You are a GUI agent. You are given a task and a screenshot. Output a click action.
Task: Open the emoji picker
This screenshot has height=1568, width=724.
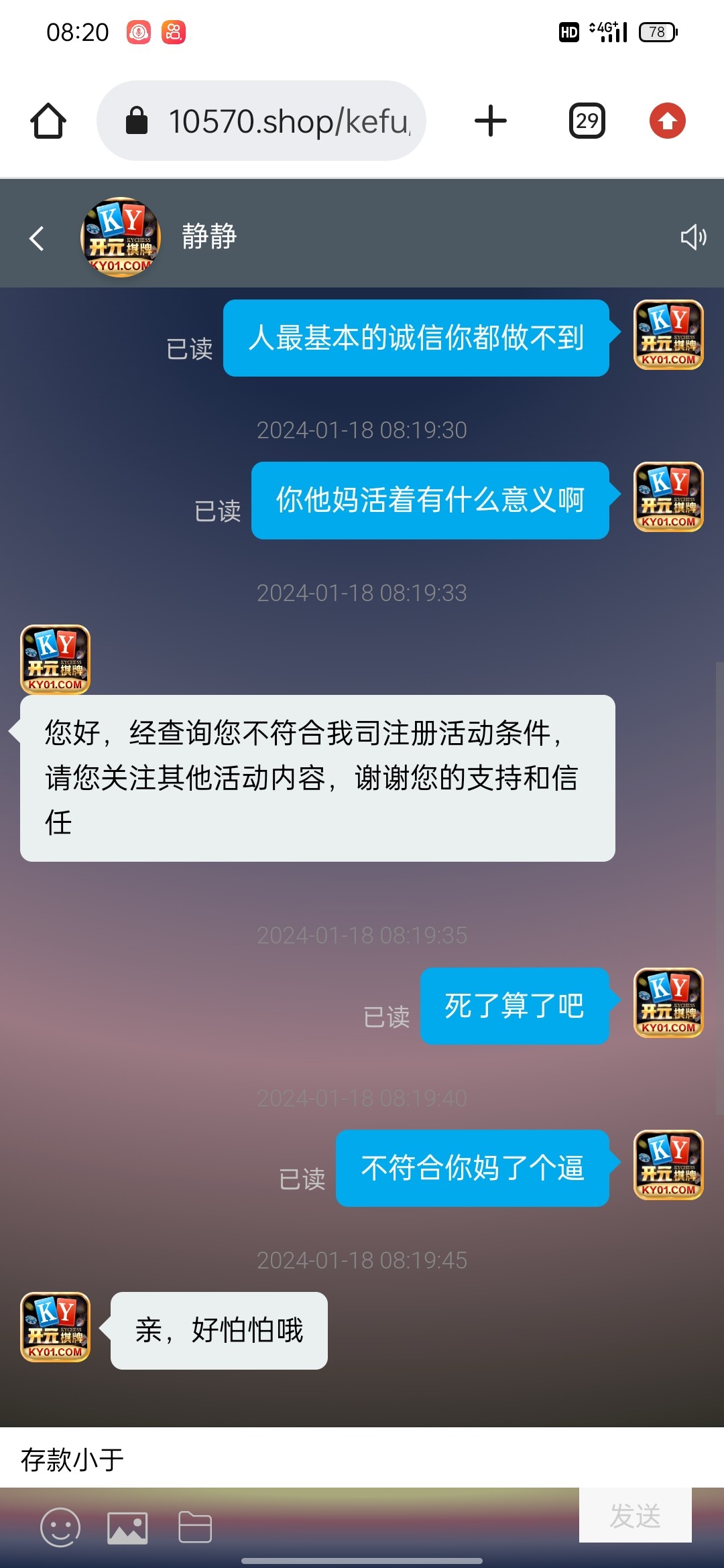(60, 1527)
